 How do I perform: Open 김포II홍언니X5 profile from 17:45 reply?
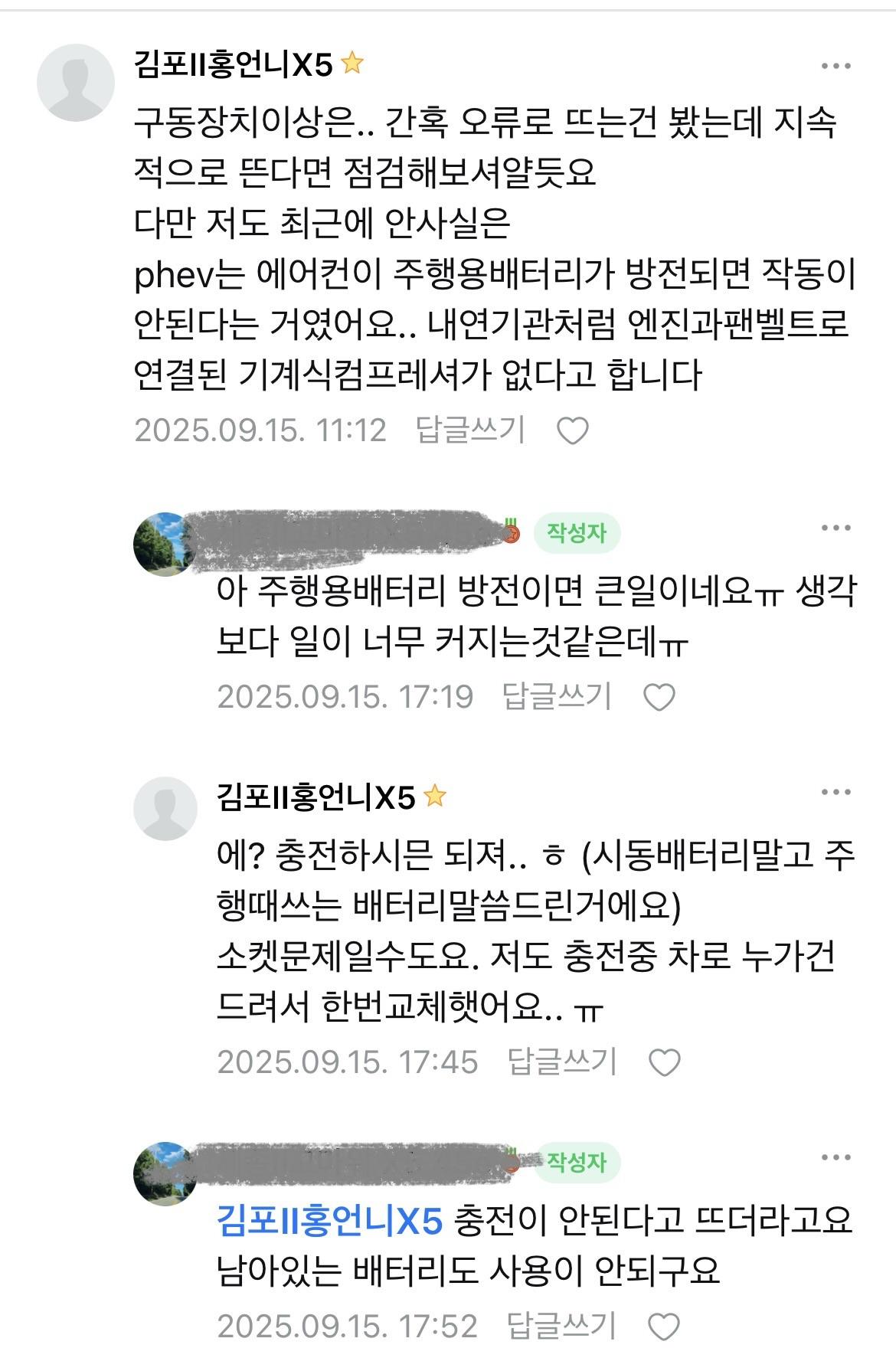(x=316, y=797)
